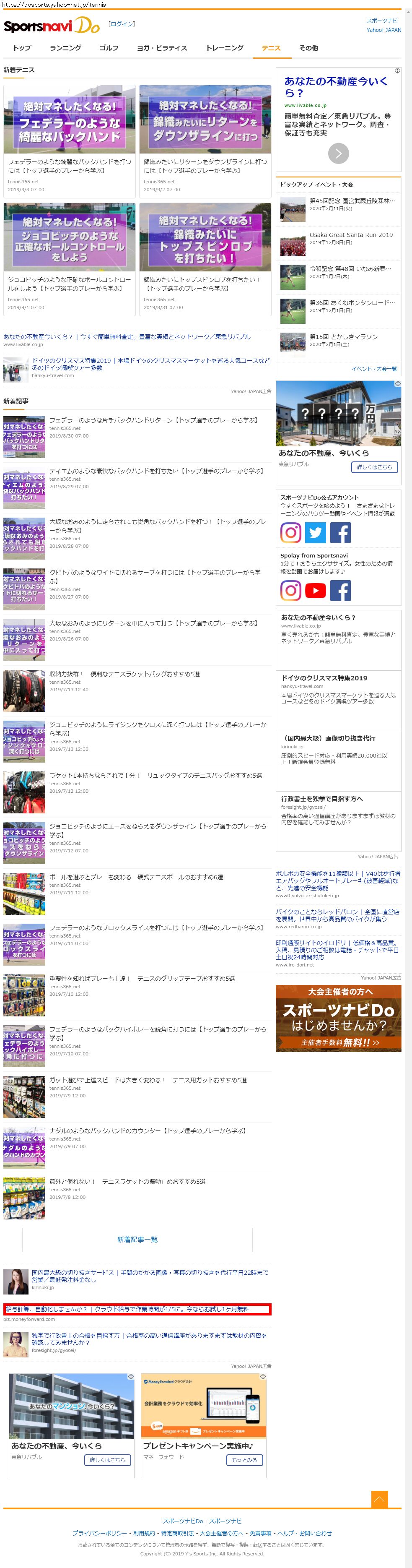Tap the 新着記事一覧 button
The image size is (412, 1568).
137,1239
